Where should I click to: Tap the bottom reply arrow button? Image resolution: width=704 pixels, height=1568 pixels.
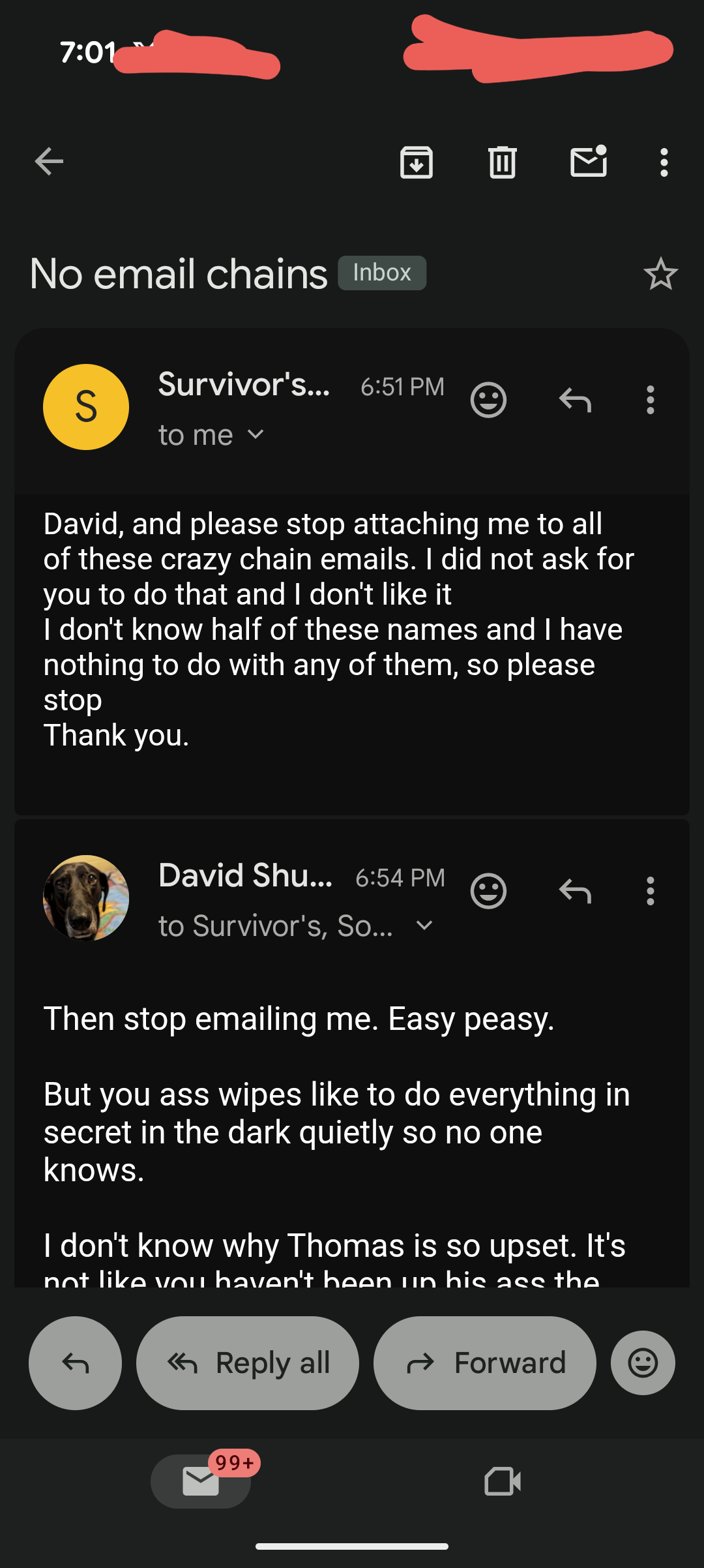click(x=75, y=1363)
